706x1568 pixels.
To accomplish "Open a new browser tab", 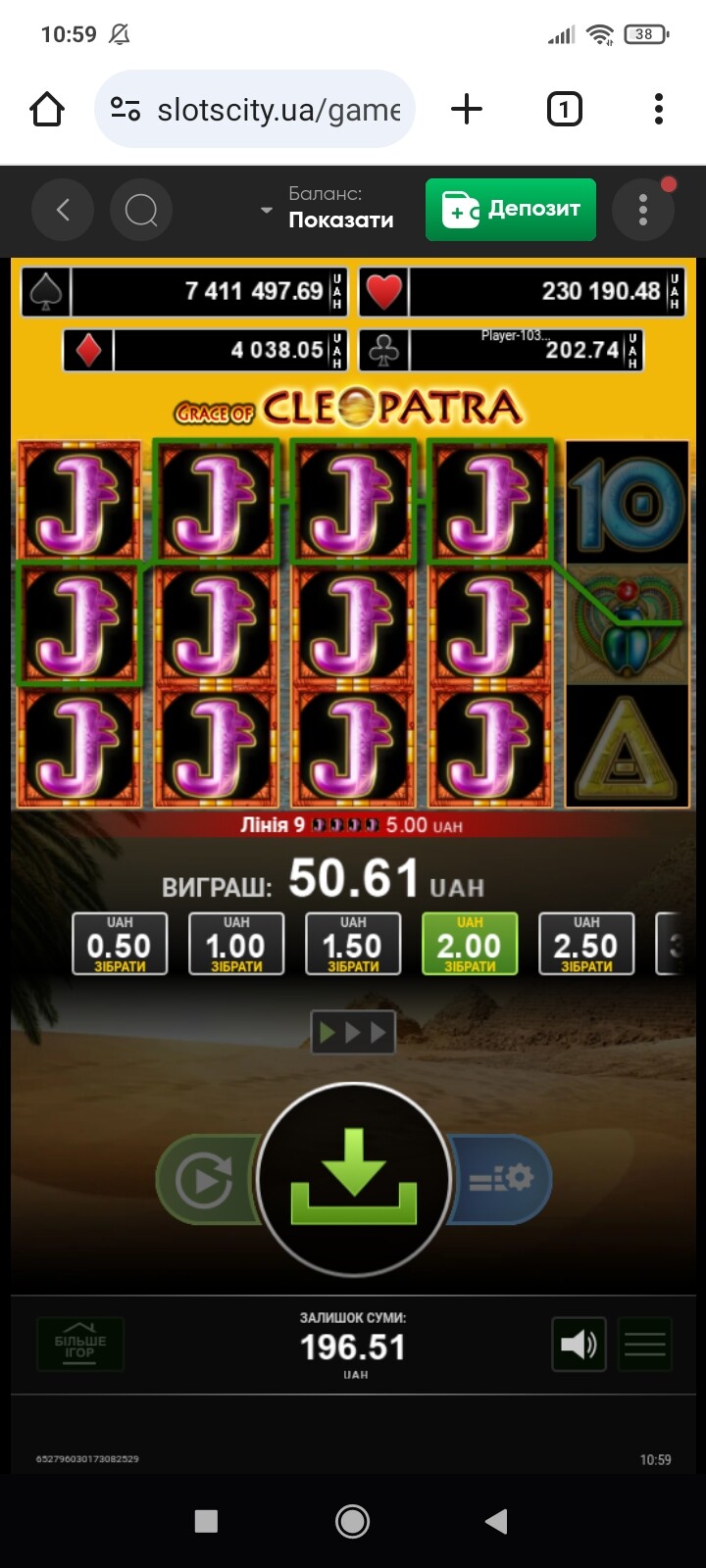I will [467, 109].
